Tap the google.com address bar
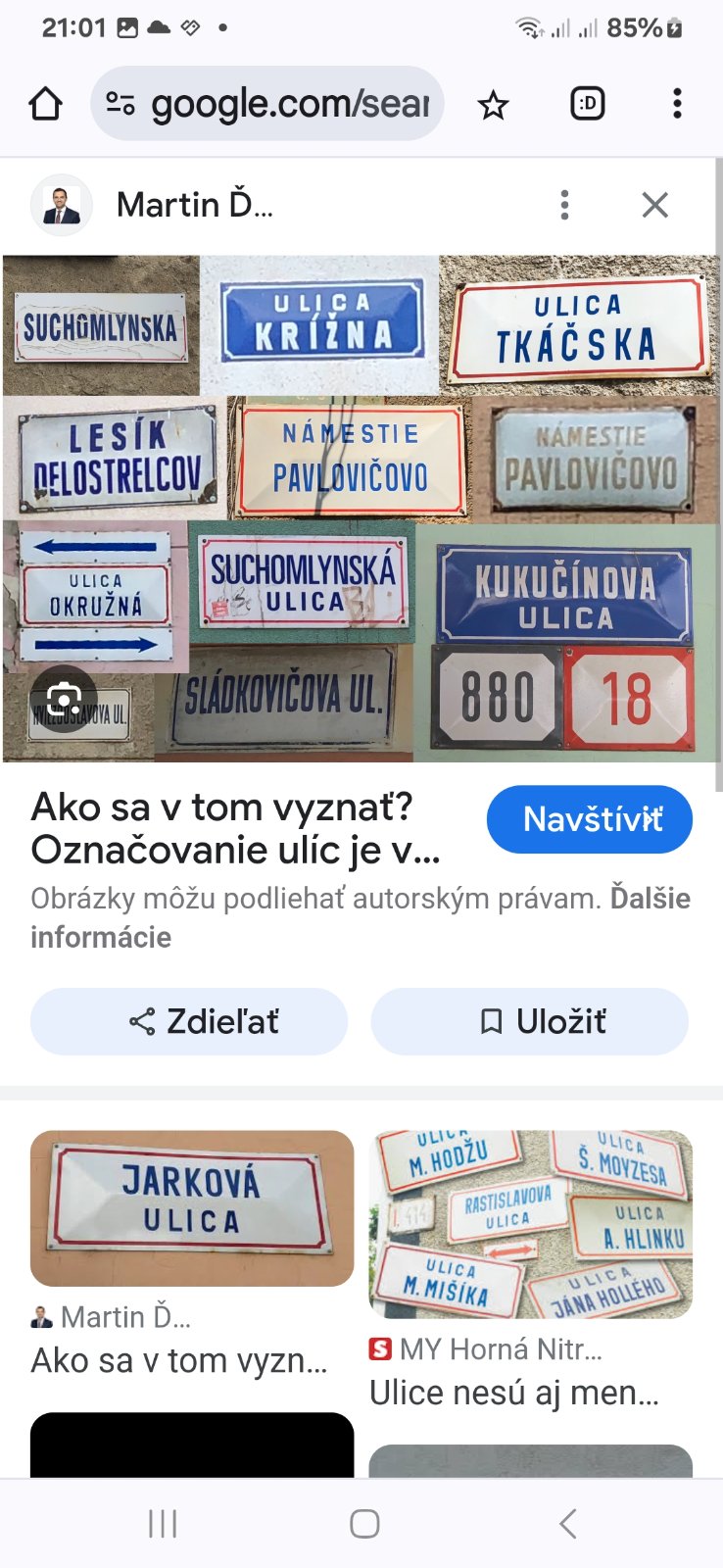Image resolution: width=723 pixels, height=1568 pixels. coord(267,104)
